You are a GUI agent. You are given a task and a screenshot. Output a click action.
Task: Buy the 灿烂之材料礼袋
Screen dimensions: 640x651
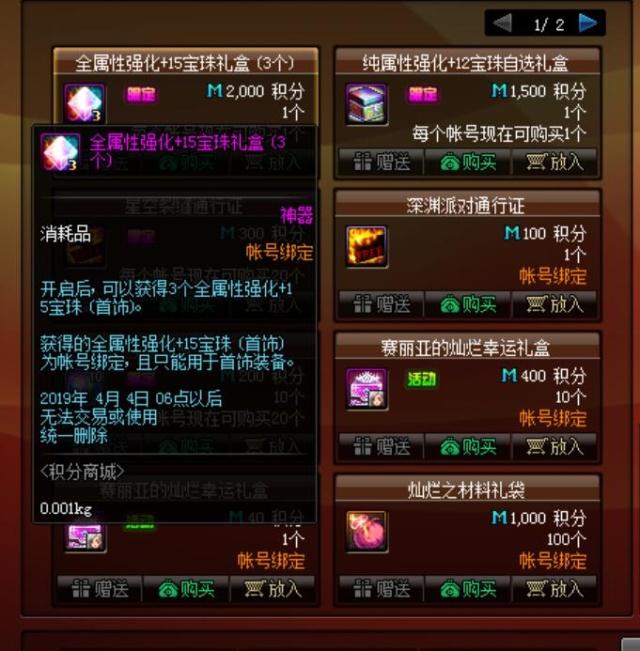coord(468,589)
